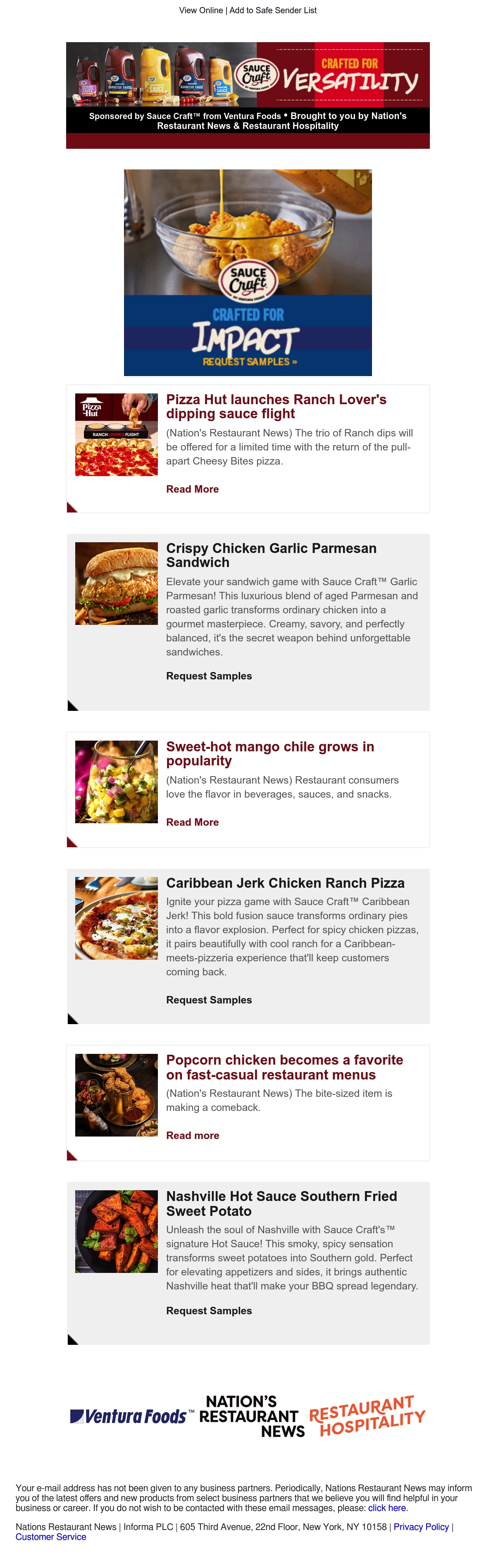Request Samples for Garlic Parmesan Sandwich
Image resolution: width=496 pixels, height=1568 pixels.
point(209,676)
